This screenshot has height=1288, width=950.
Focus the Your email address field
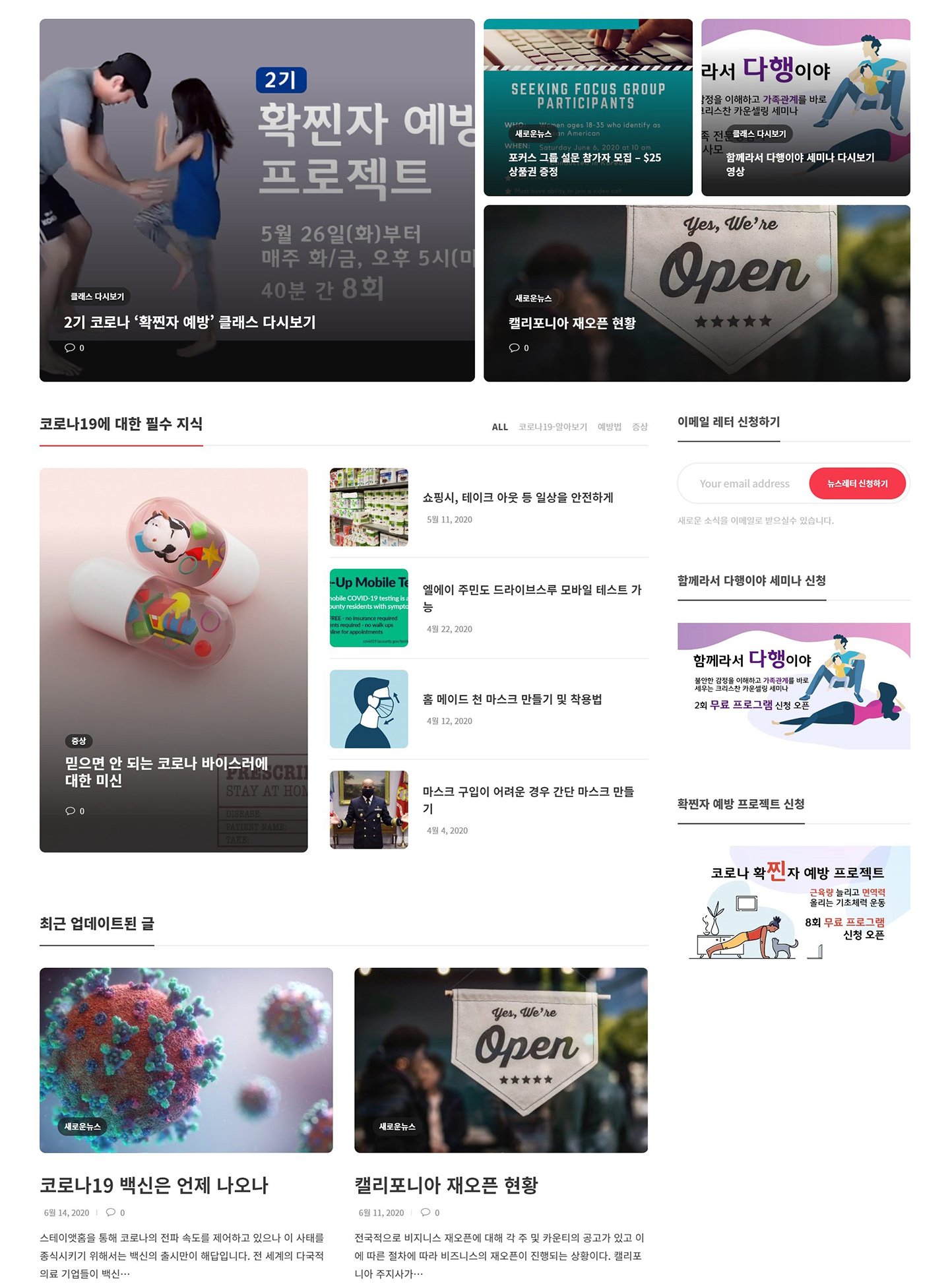click(744, 484)
